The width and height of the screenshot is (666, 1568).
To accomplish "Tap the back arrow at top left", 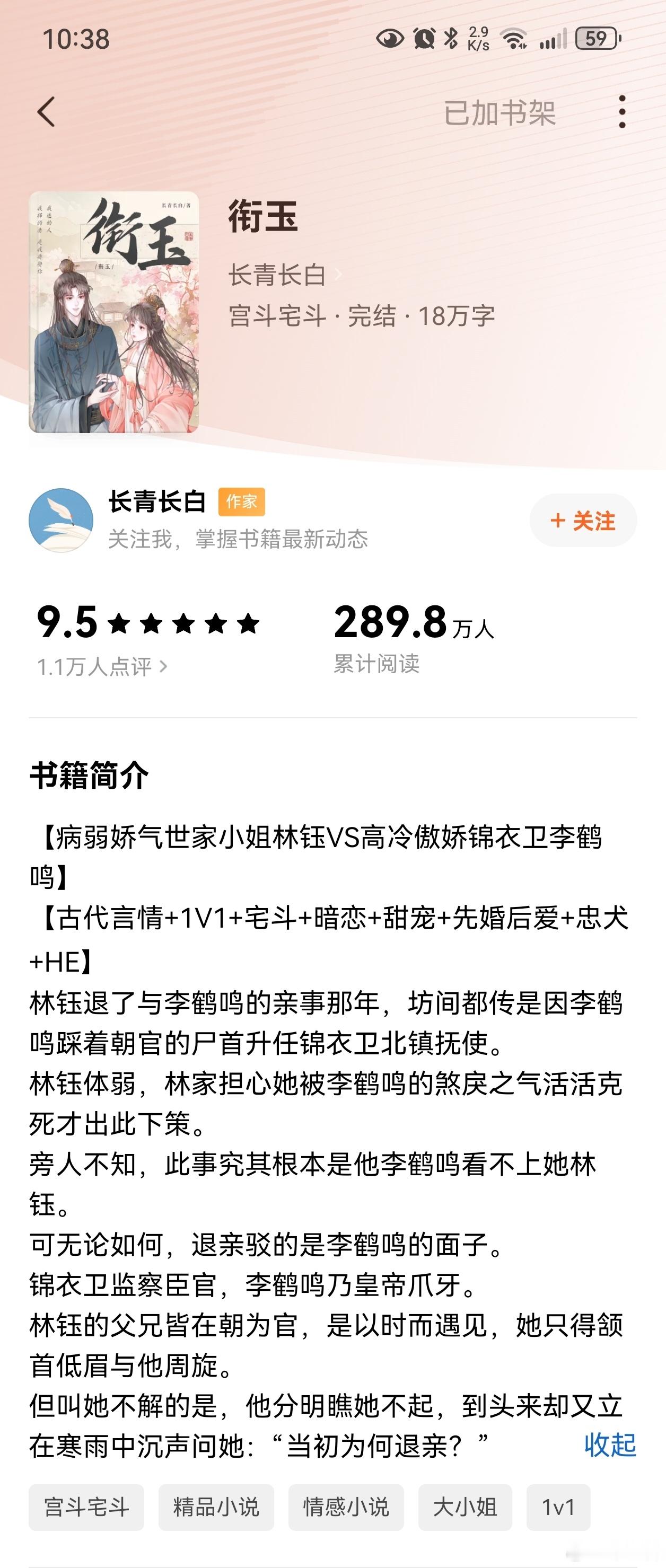I will (44, 111).
